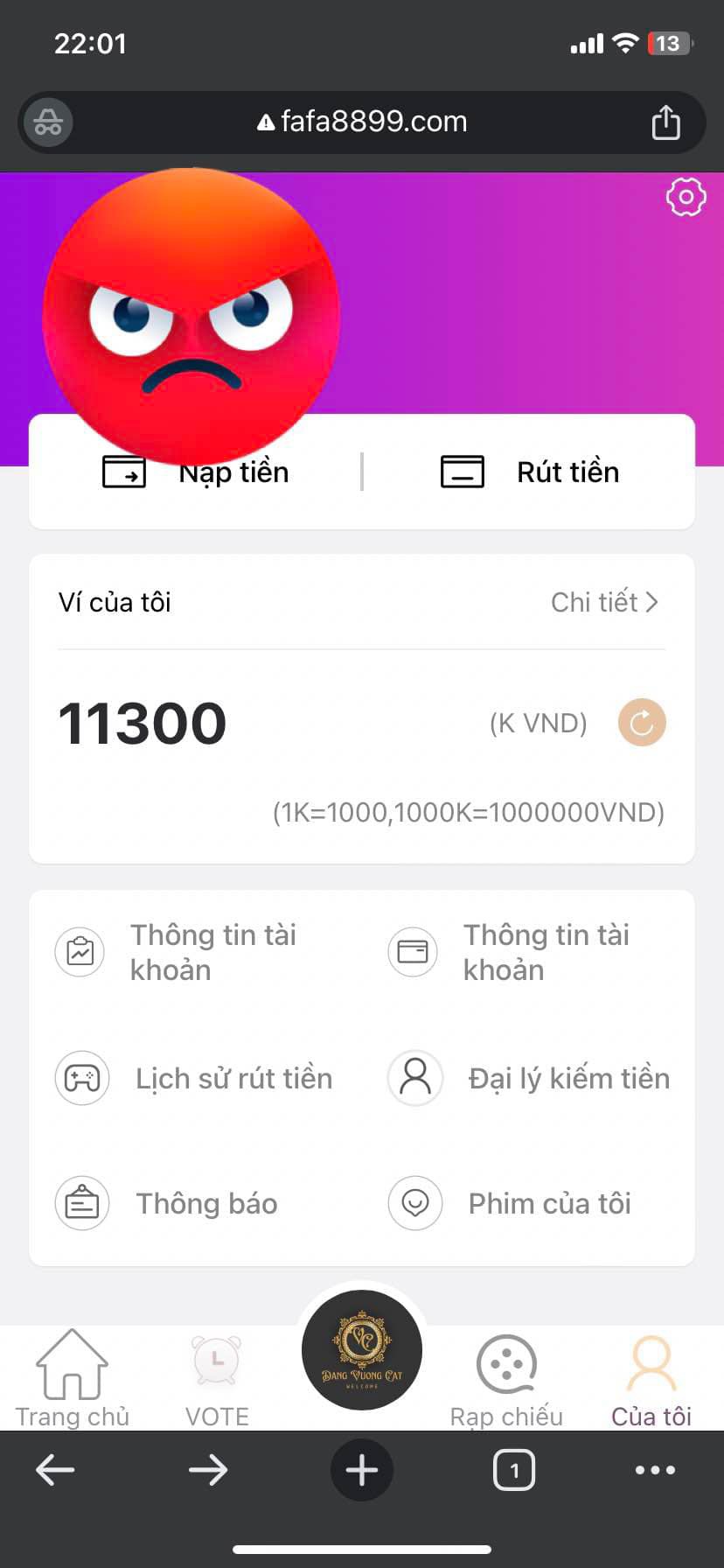Open the settings gear icon
The height and width of the screenshot is (1568, 724).
point(686,197)
